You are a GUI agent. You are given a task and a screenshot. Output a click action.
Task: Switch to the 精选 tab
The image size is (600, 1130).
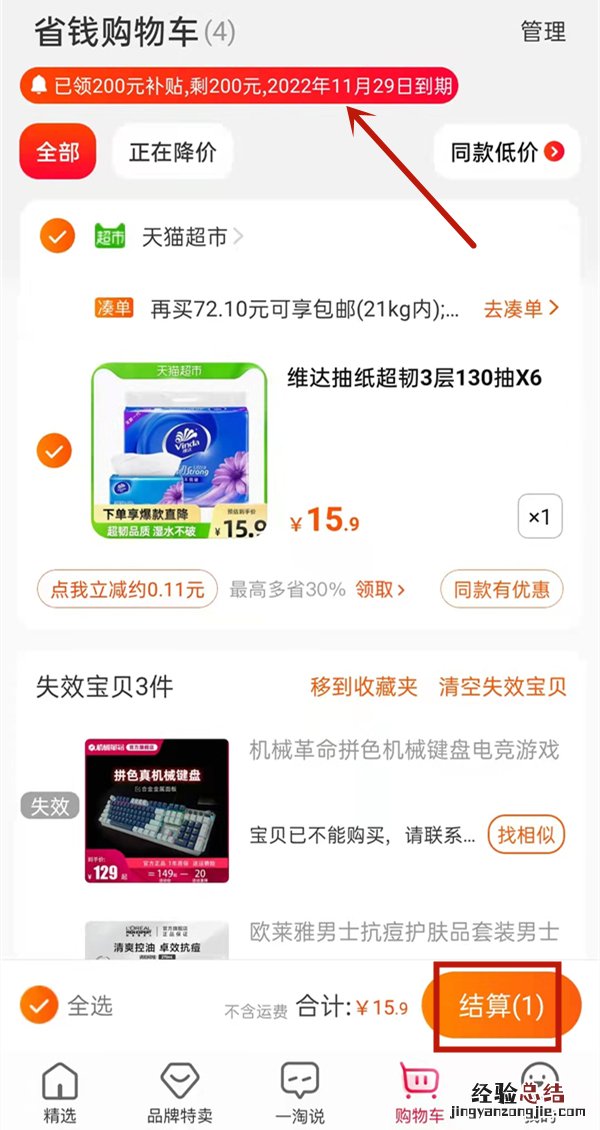60,1092
